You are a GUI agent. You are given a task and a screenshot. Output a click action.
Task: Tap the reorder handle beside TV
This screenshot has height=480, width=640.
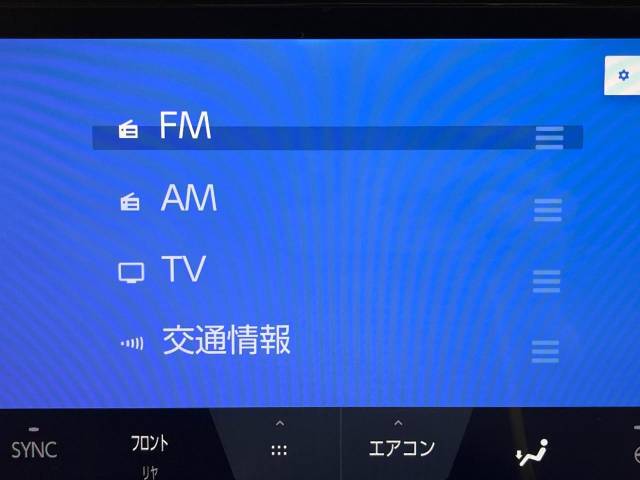tap(546, 281)
